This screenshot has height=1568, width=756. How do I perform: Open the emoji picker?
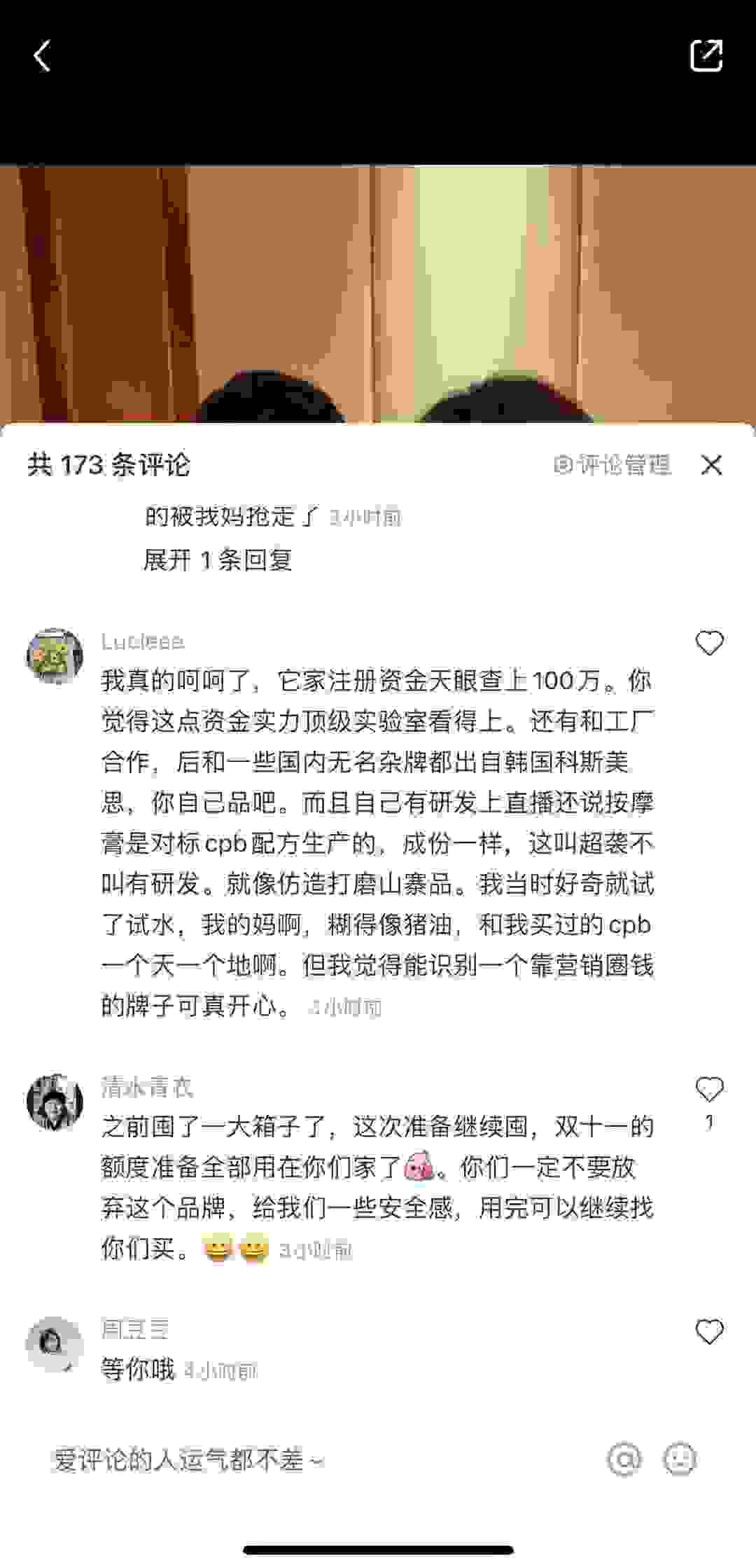(x=679, y=1459)
